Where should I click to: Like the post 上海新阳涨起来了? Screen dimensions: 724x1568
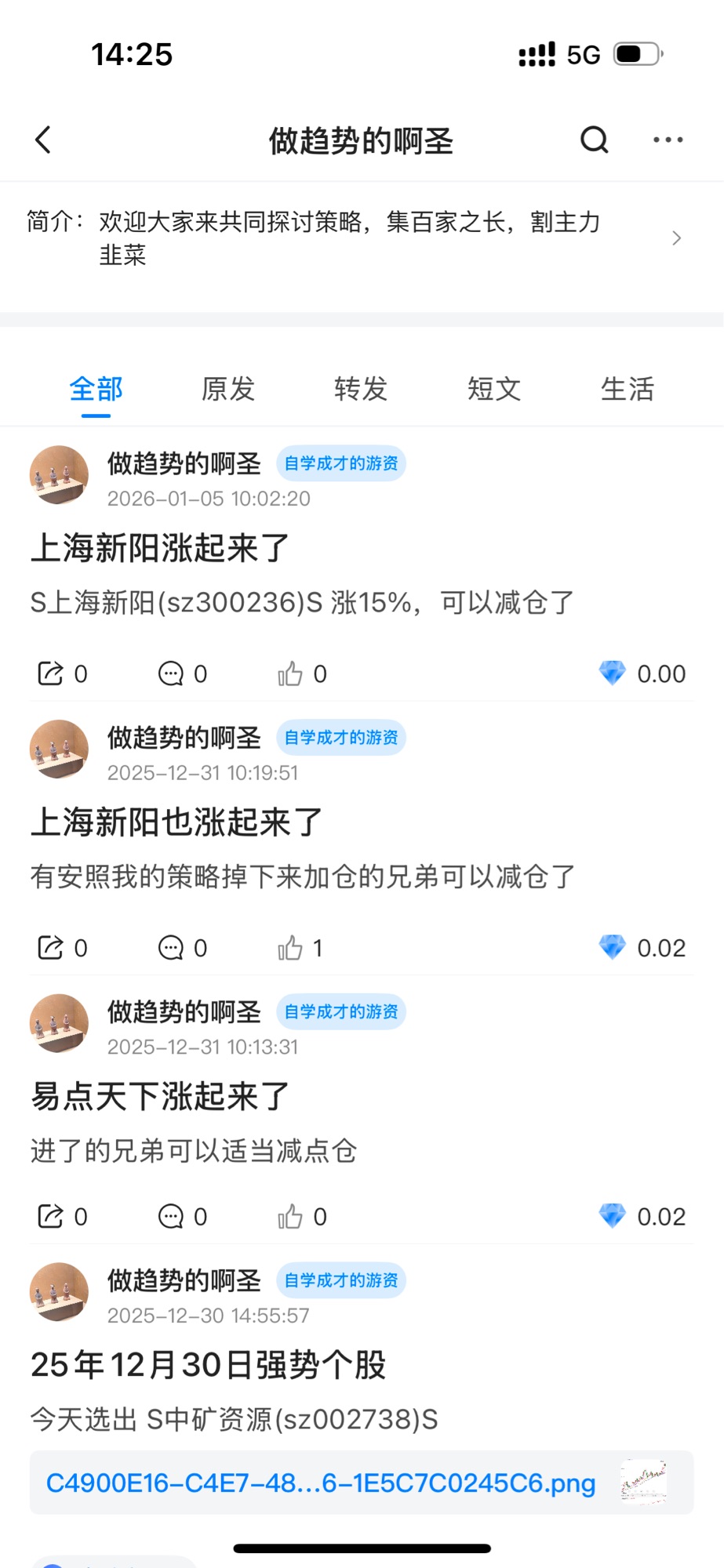tap(290, 673)
